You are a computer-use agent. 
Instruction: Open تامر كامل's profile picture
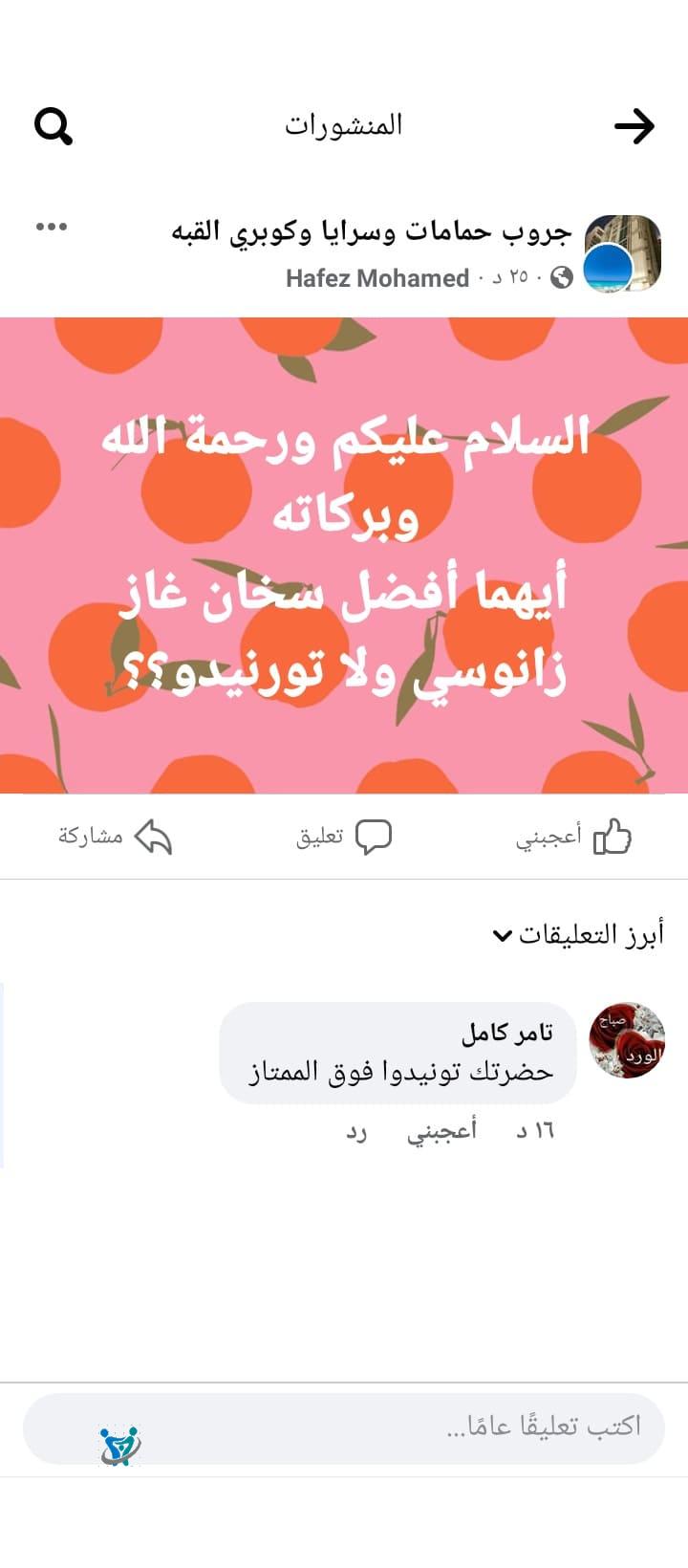(627, 1041)
